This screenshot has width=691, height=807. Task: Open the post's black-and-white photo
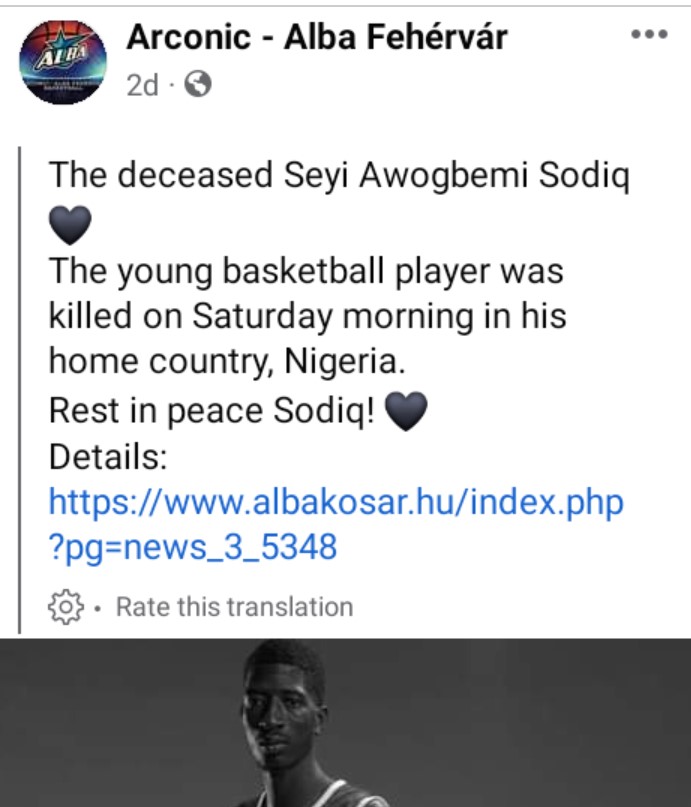tap(345, 722)
